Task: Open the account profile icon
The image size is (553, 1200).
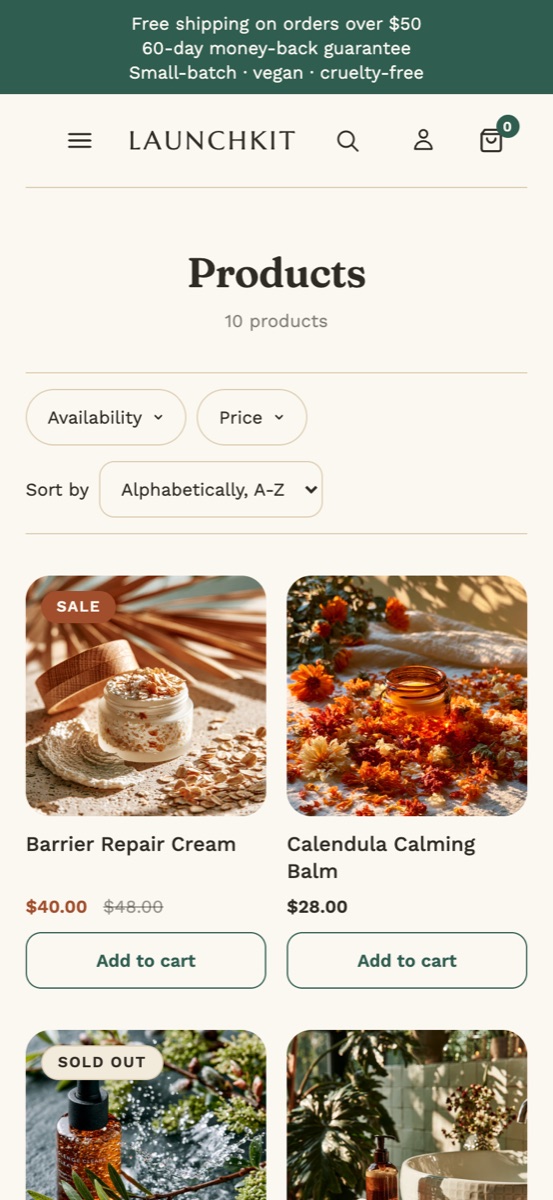Action: [x=423, y=140]
